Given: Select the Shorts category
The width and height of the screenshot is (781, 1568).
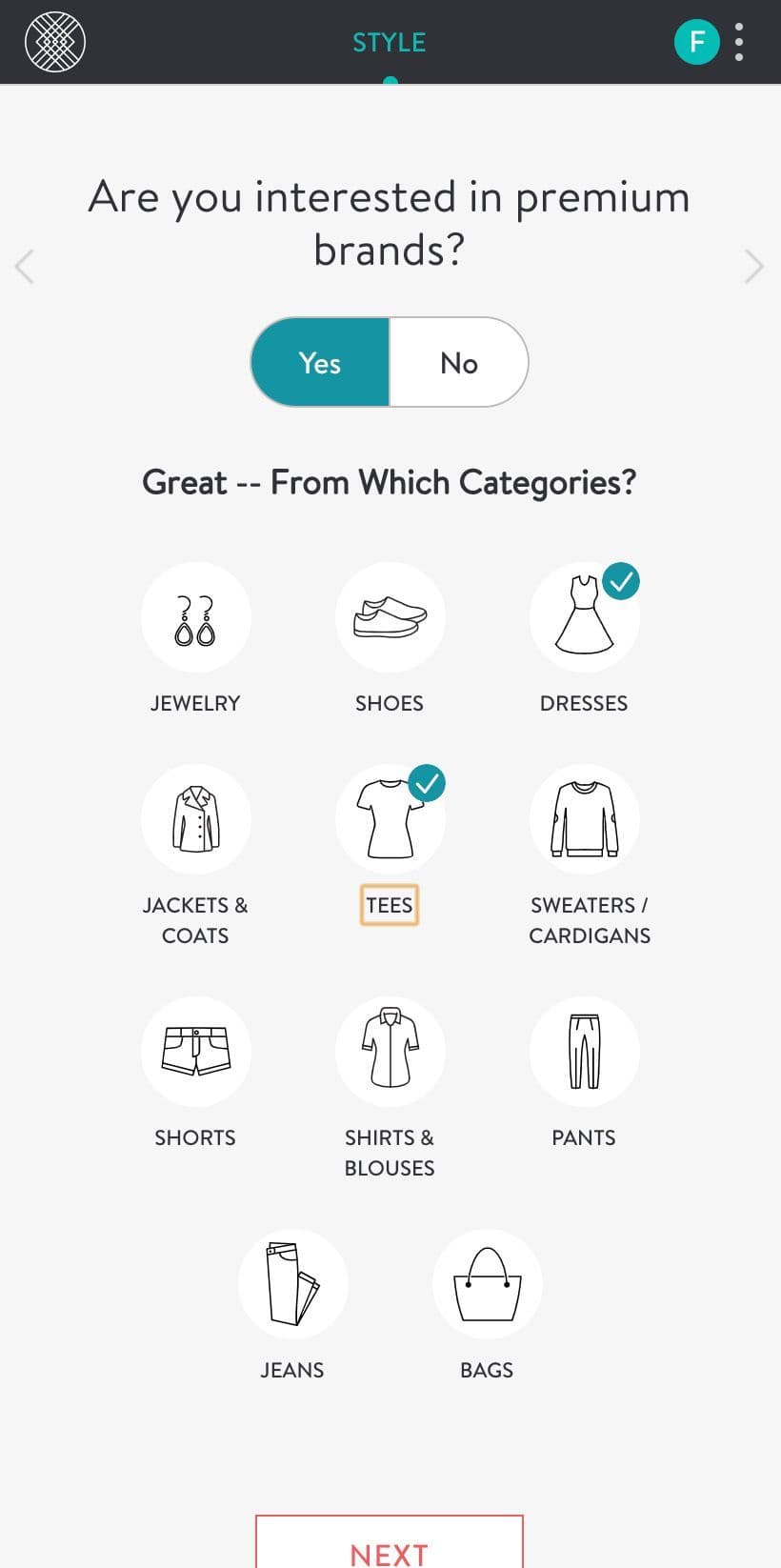Looking at the screenshot, I should pyautogui.click(x=195, y=1052).
